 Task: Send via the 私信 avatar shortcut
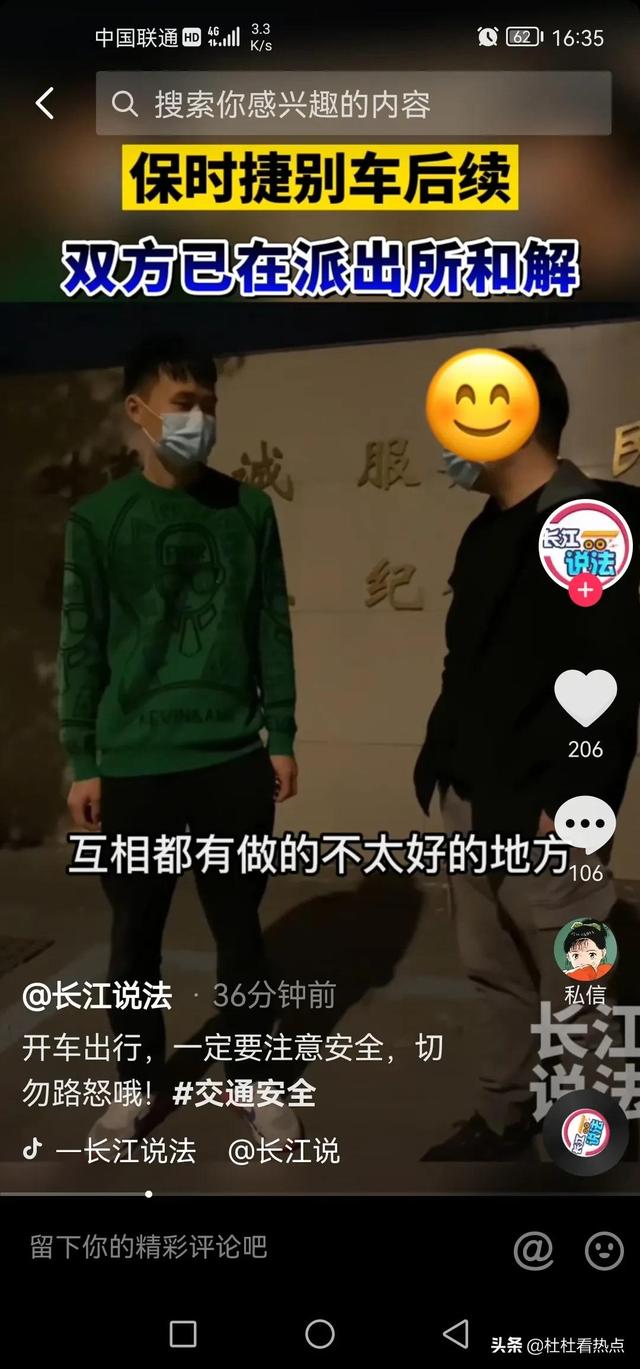(x=585, y=950)
